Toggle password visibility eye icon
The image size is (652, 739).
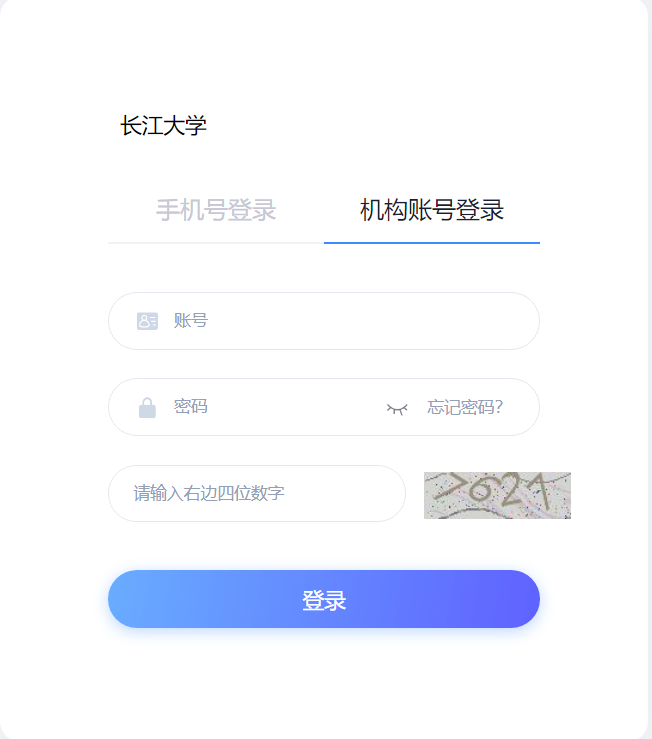pos(397,408)
